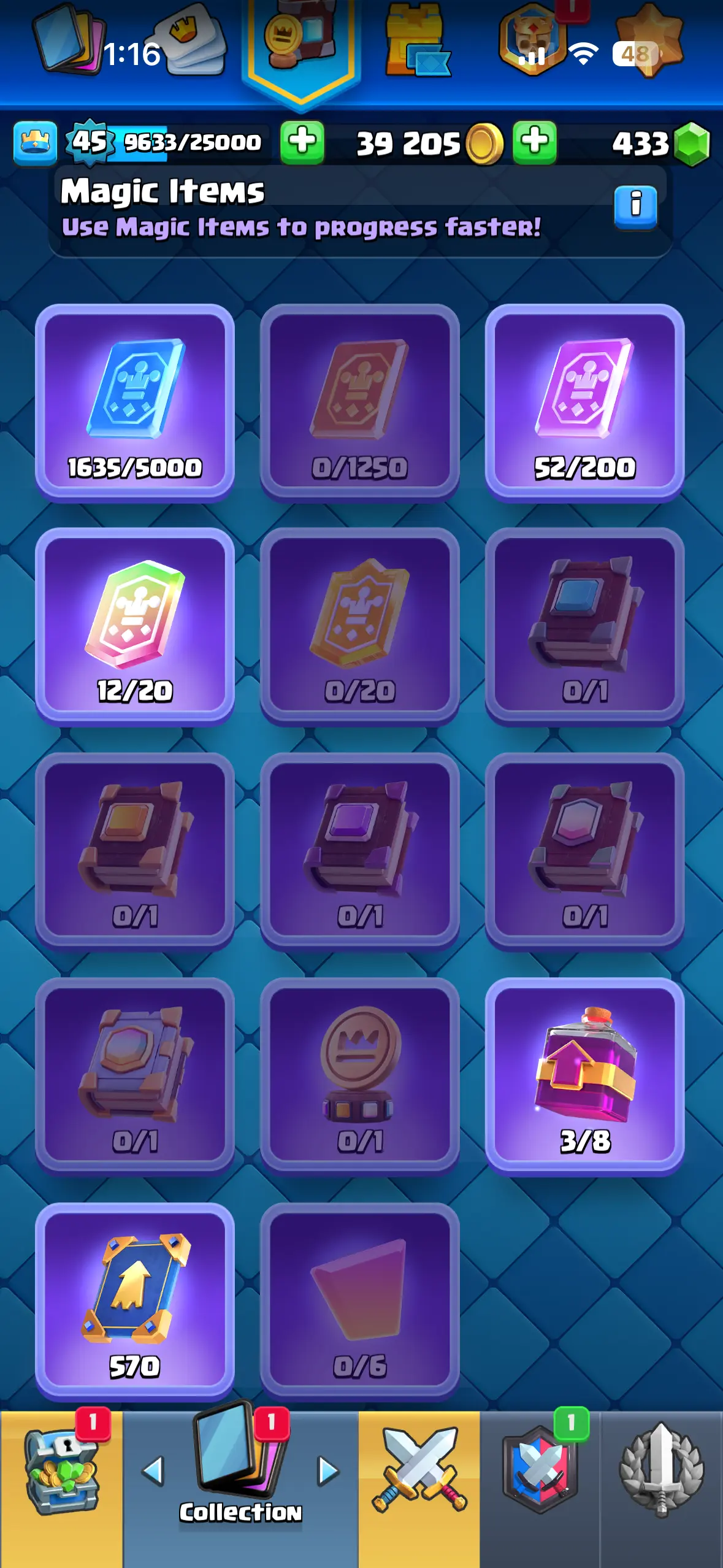Select the magic coin item showing 0/1
This screenshot has width=723, height=1568.
(360, 1076)
